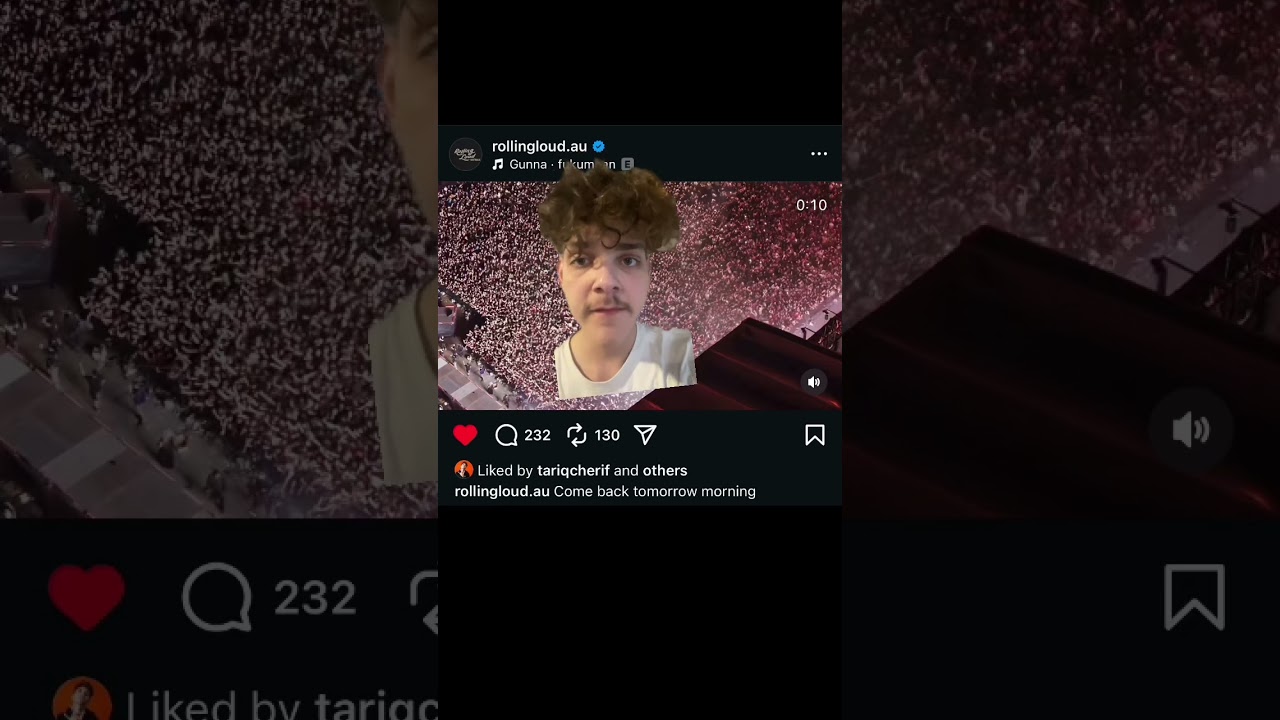The height and width of the screenshot is (720, 1280).
Task: Open the post's three-dot overflow menu
Action: (818, 154)
